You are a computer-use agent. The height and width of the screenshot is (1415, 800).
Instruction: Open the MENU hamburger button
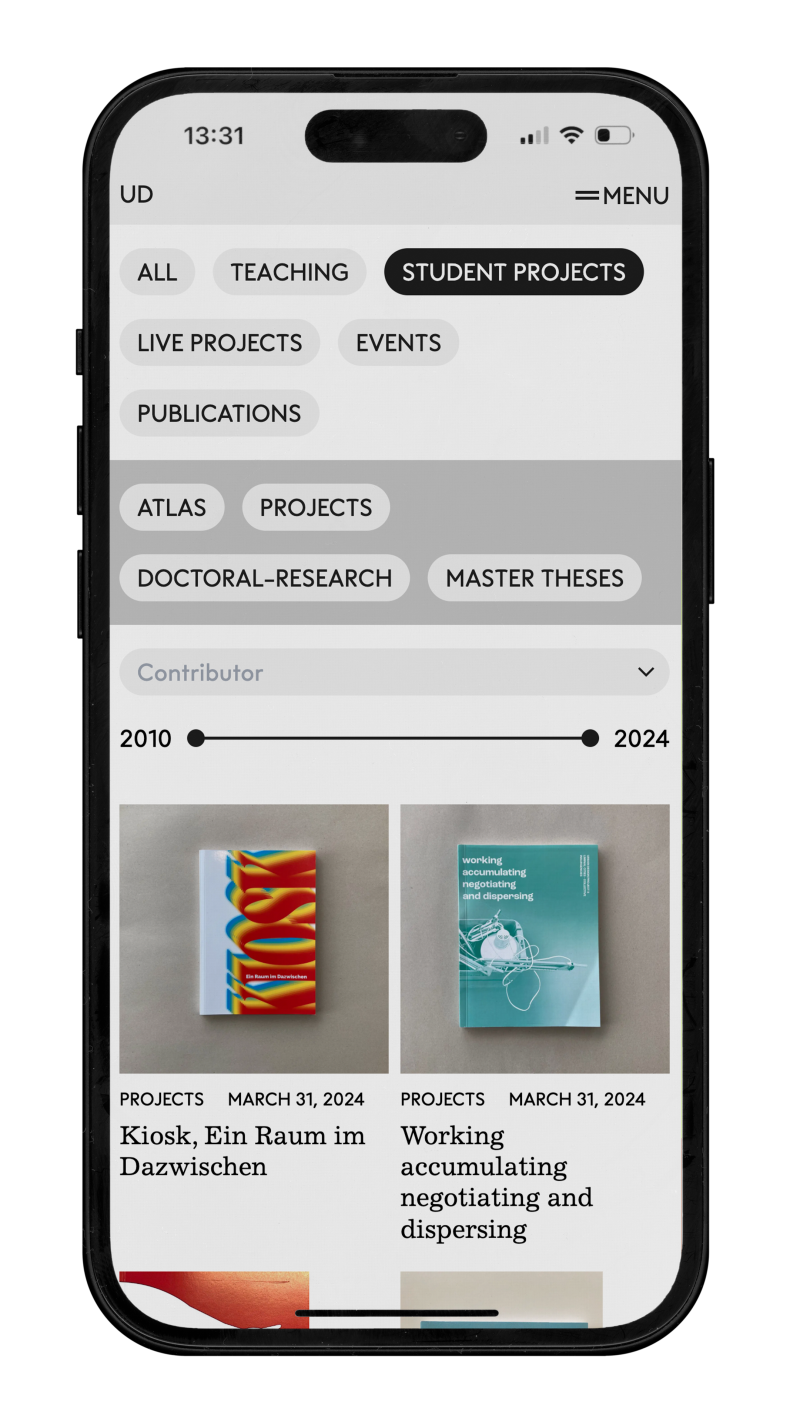point(622,195)
